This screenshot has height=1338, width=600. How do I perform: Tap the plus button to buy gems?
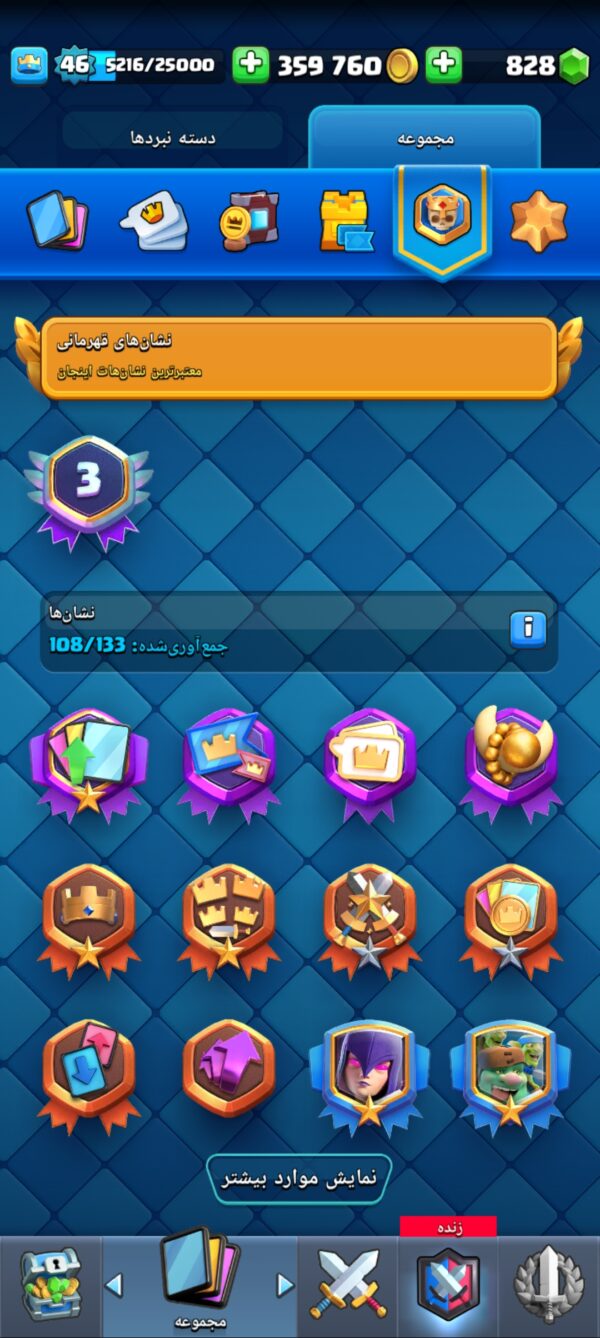point(443,66)
